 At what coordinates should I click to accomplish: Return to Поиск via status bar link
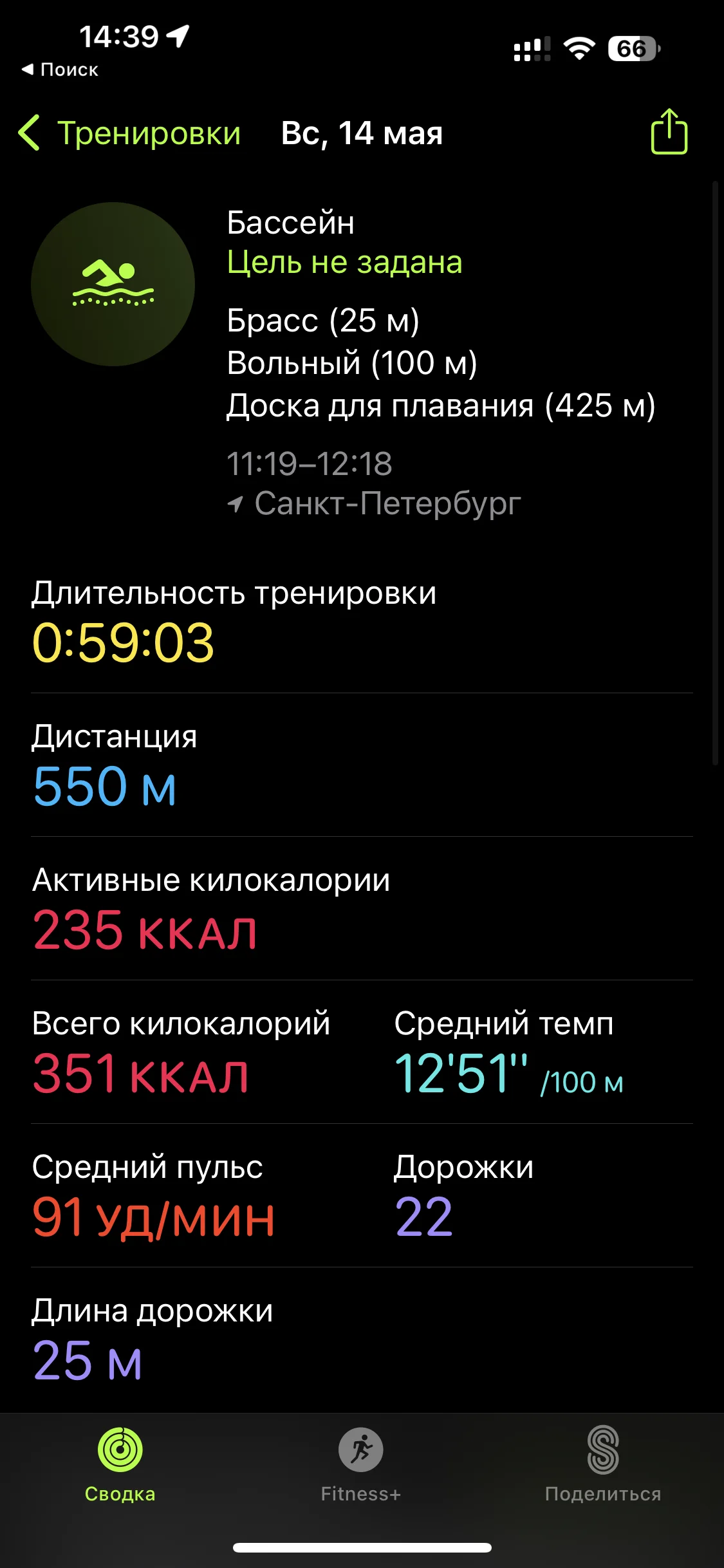pyautogui.click(x=60, y=70)
